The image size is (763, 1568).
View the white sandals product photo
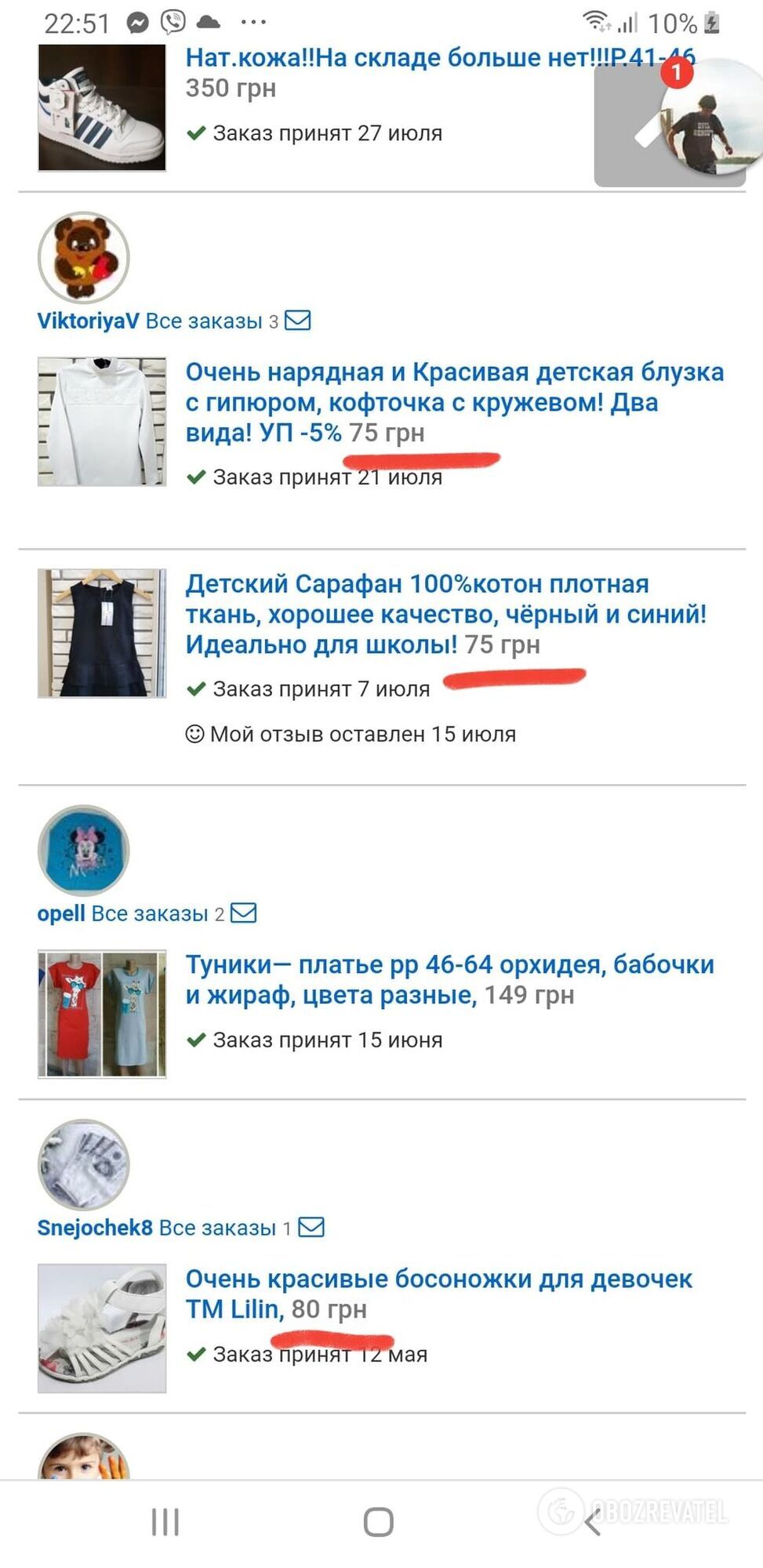[102, 1328]
